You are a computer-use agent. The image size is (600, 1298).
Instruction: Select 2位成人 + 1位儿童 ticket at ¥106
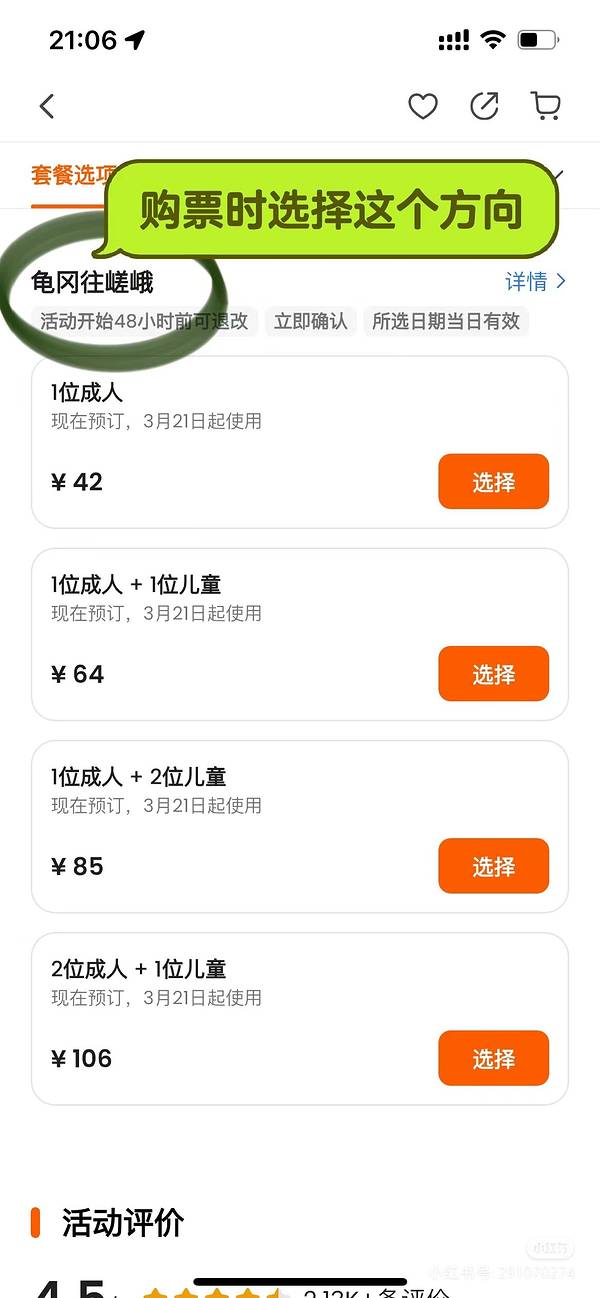[x=493, y=1058]
